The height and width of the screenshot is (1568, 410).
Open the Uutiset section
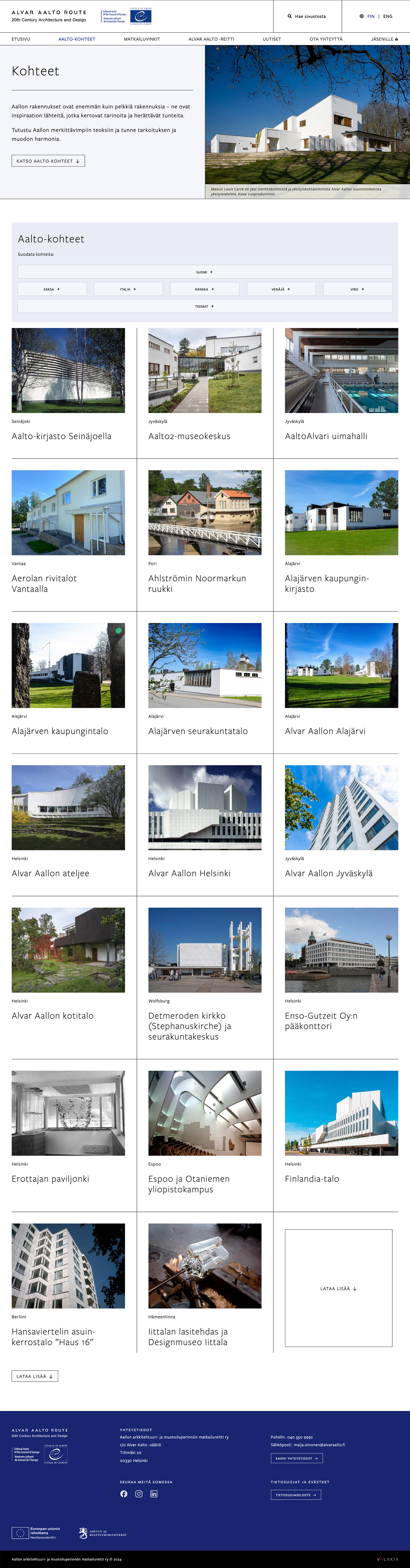pyautogui.click(x=271, y=39)
